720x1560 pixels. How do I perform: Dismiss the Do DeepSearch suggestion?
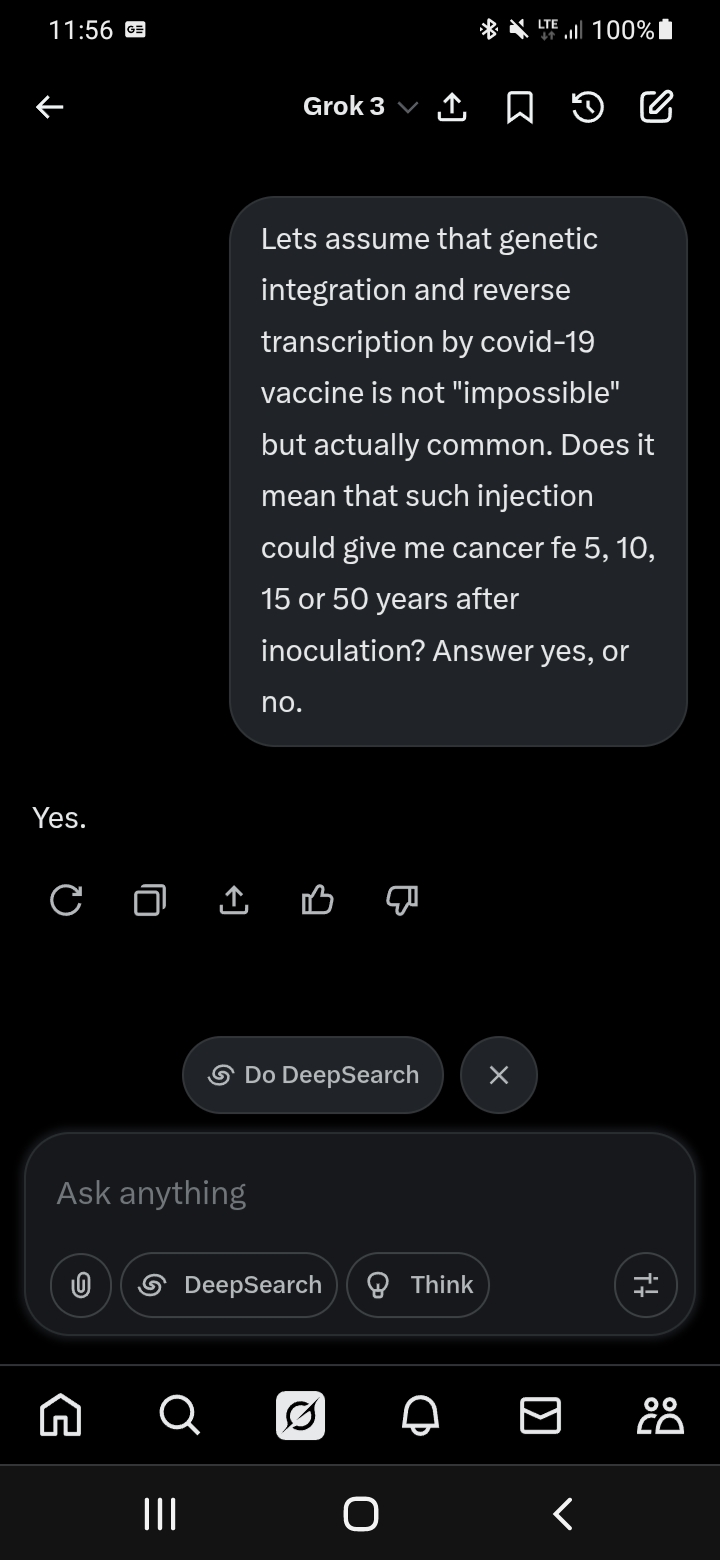(499, 1075)
